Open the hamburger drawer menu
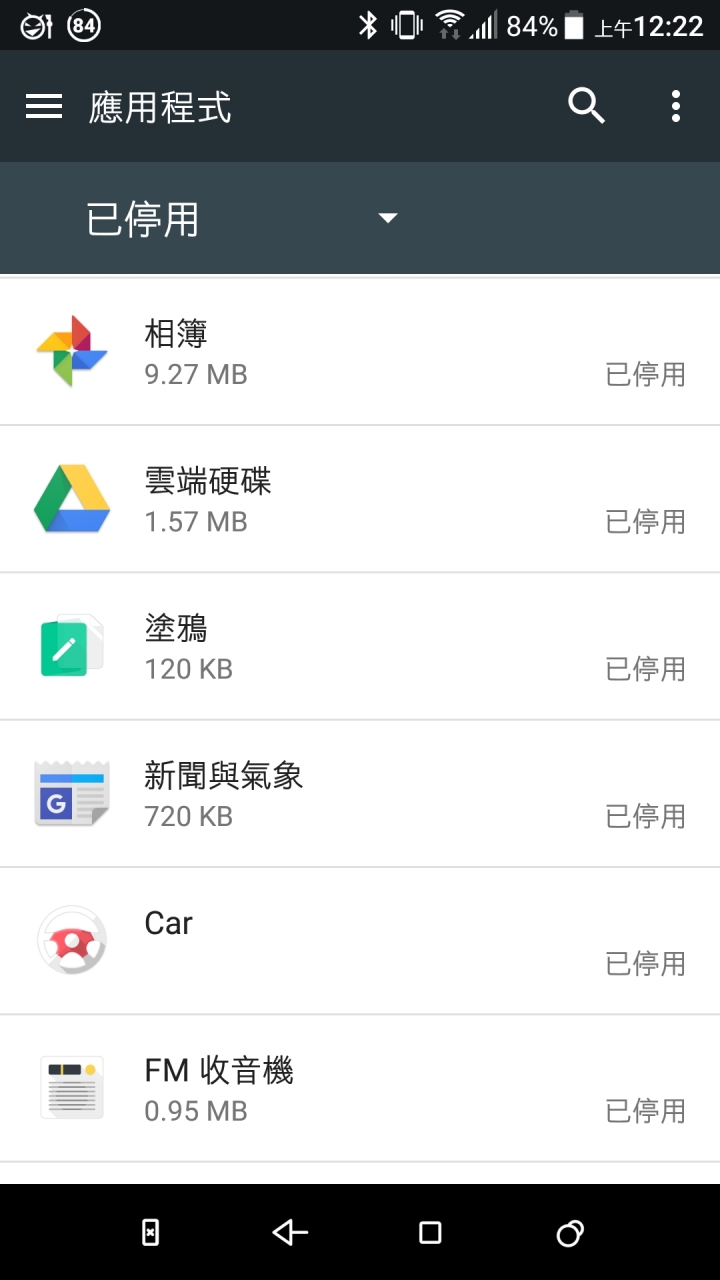720x1280 pixels. (44, 106)
